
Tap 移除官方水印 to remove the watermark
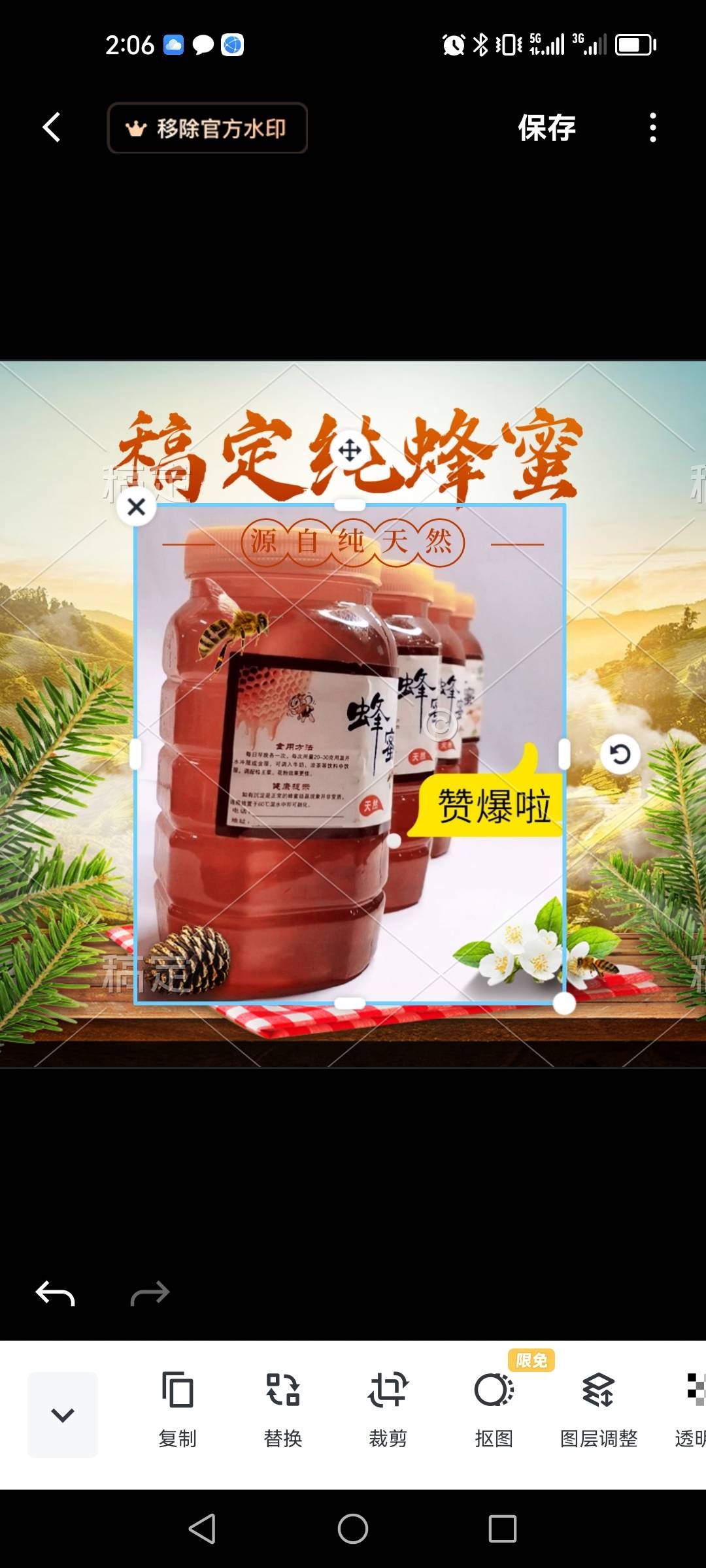pyautogui.click(x=207, y=128)
